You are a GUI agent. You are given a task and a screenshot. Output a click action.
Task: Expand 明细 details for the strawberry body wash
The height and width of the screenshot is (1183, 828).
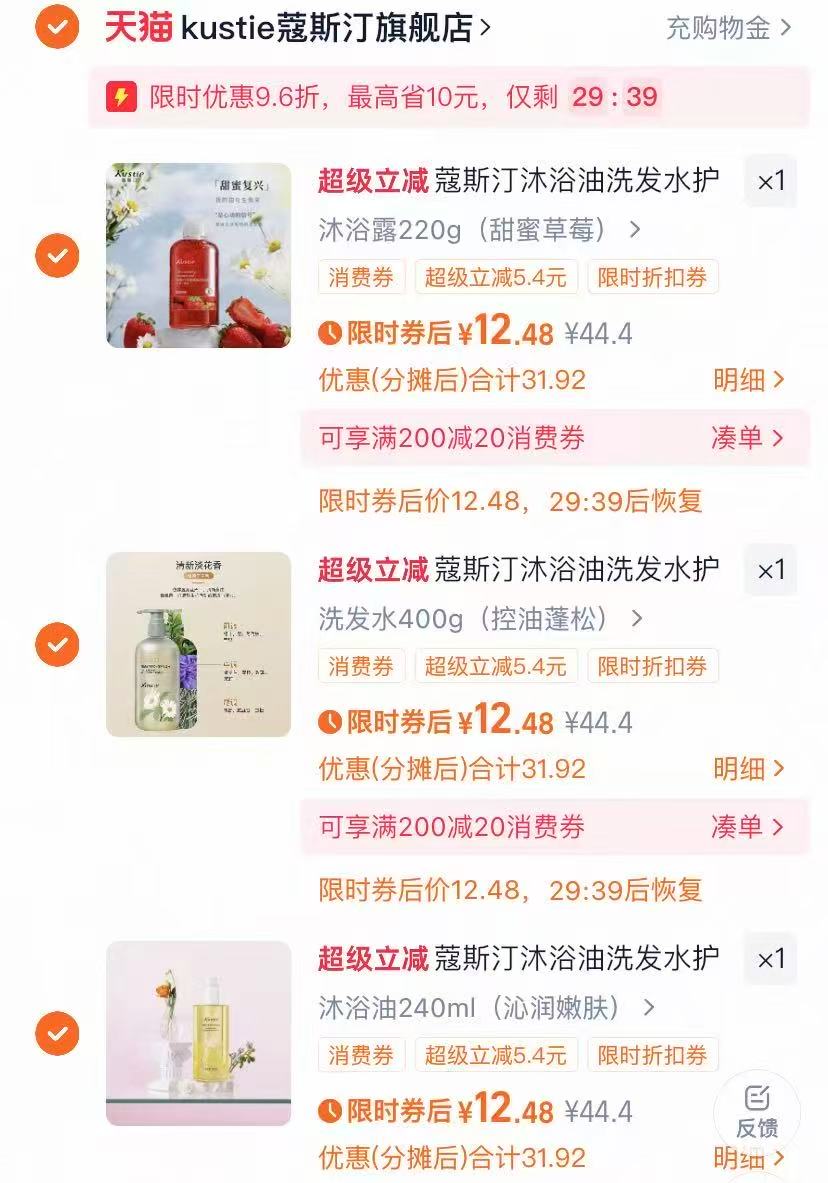[x=746, y=378]
